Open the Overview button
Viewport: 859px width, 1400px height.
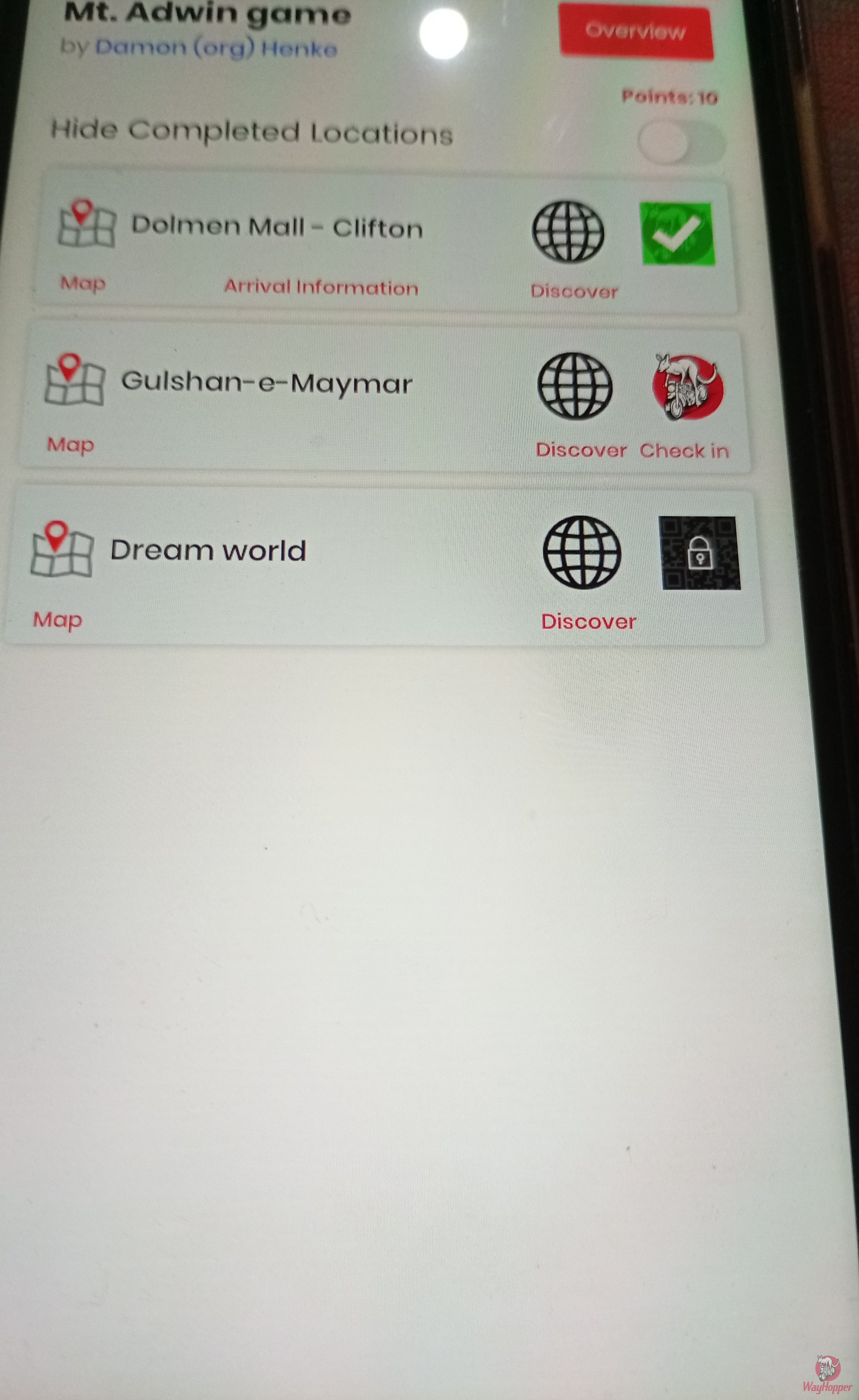pos(636,31)
